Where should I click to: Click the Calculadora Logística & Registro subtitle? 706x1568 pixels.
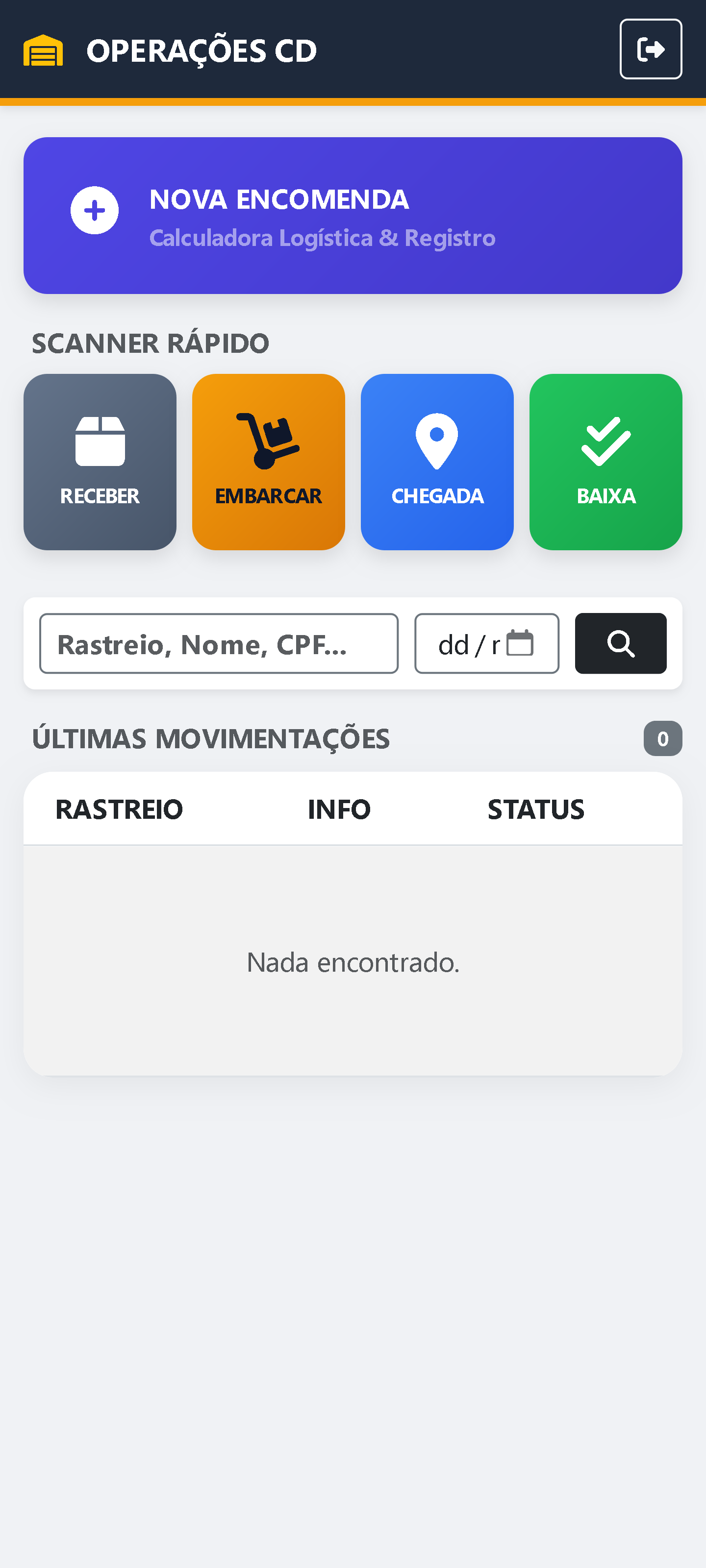point(322,238)
